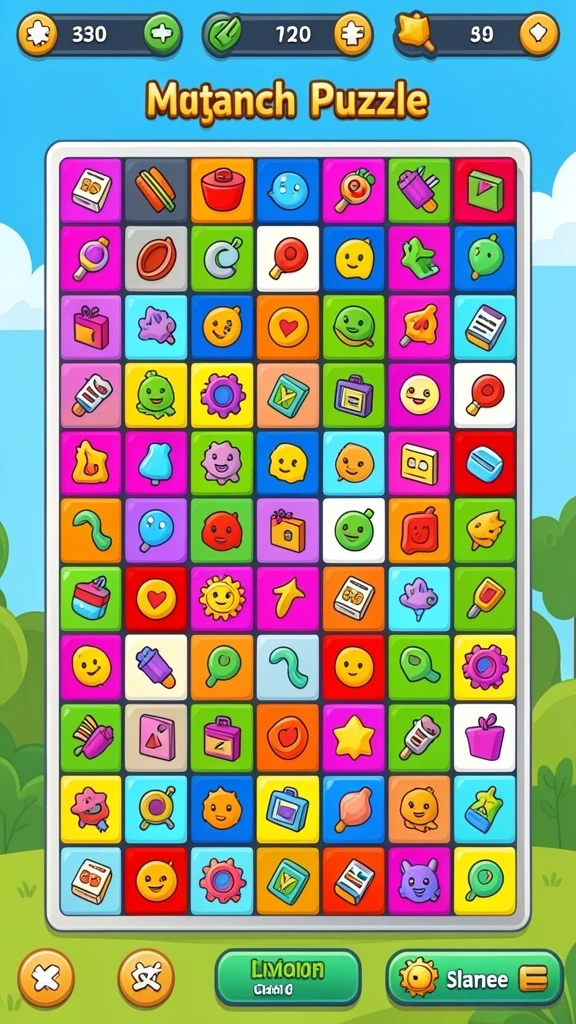Tap the green Livialon button

288,978
